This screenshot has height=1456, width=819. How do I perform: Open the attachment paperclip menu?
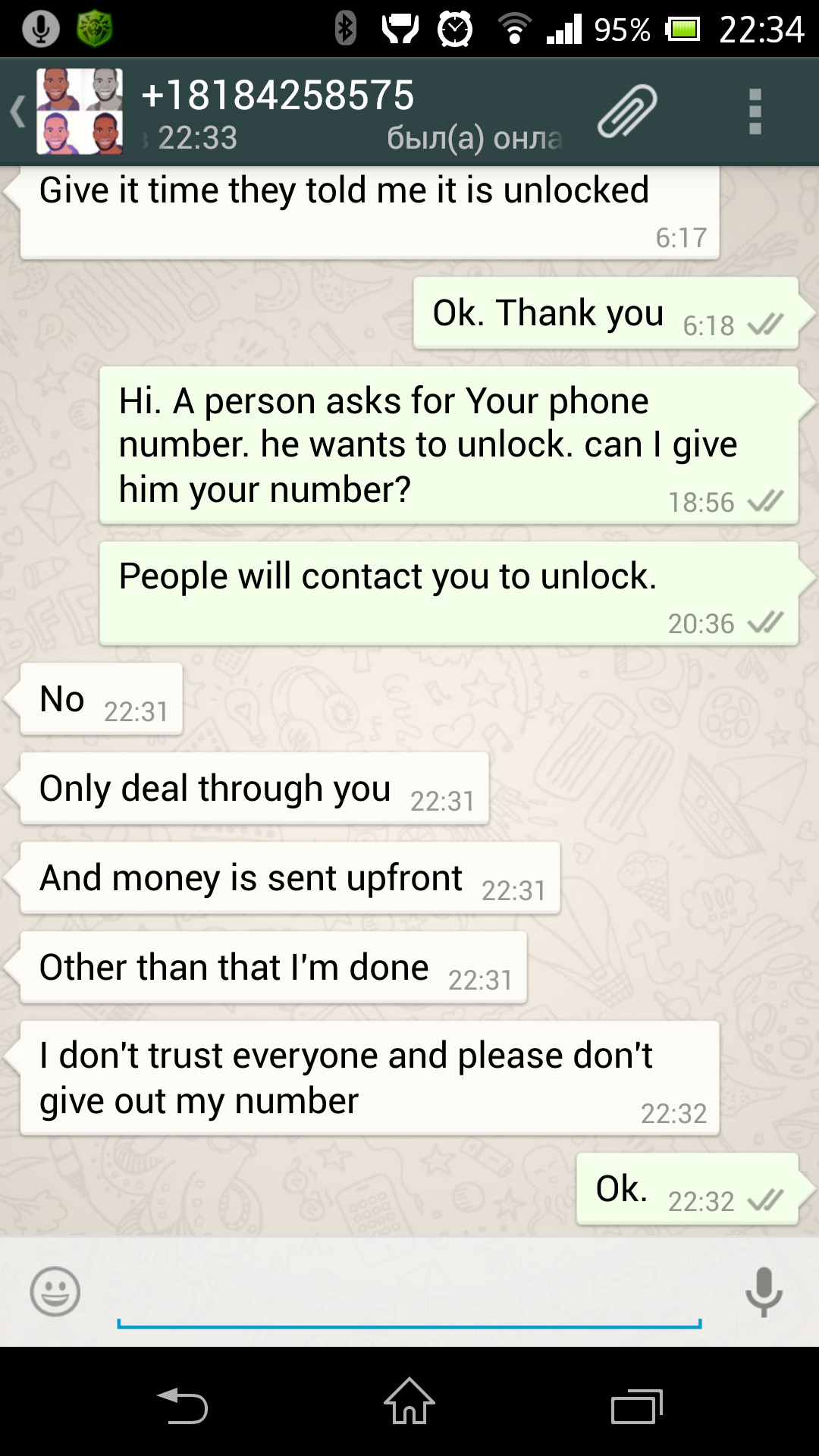(626, 111)
